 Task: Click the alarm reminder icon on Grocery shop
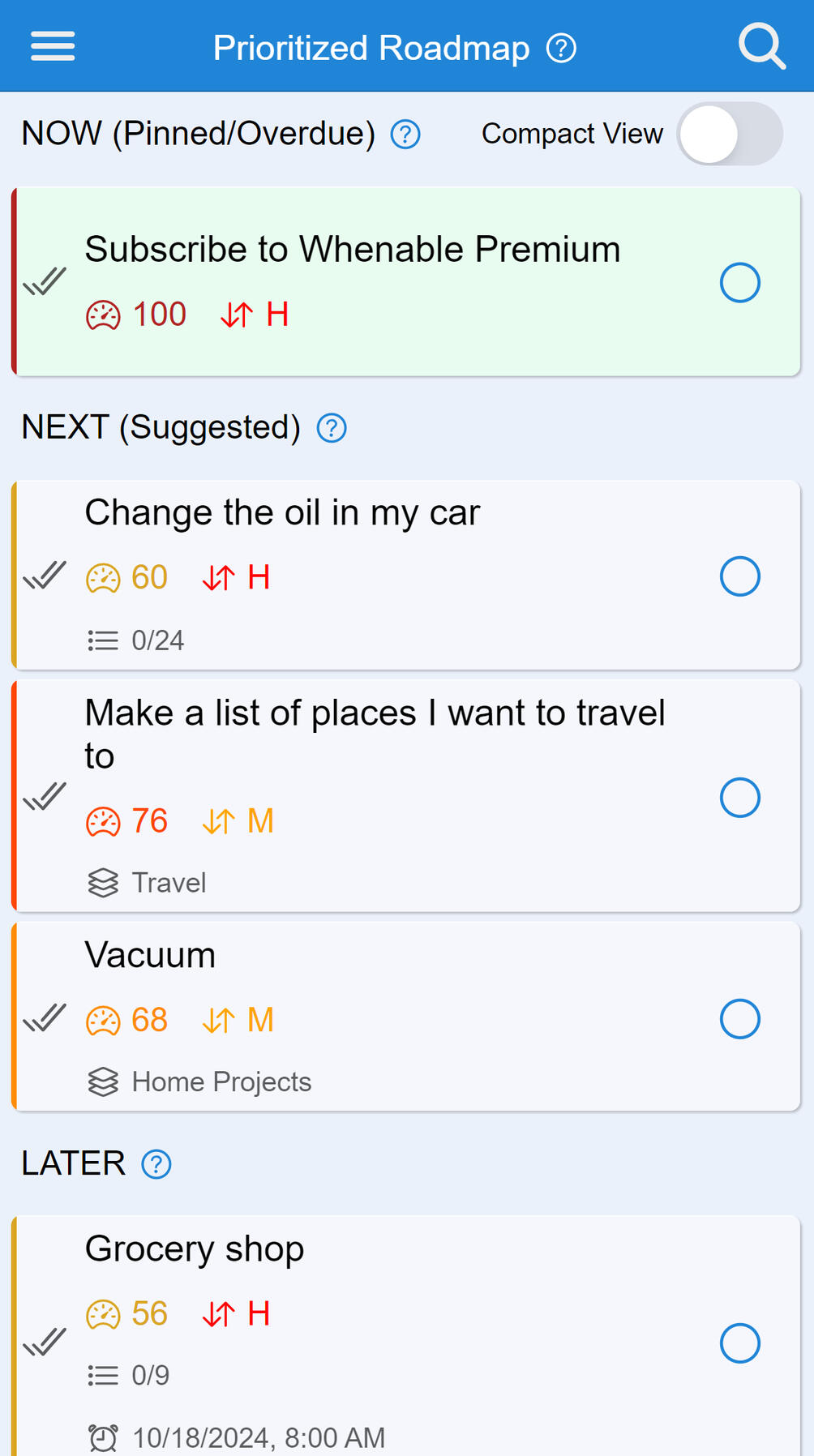pyautogui.click(x=102, y=1435)
